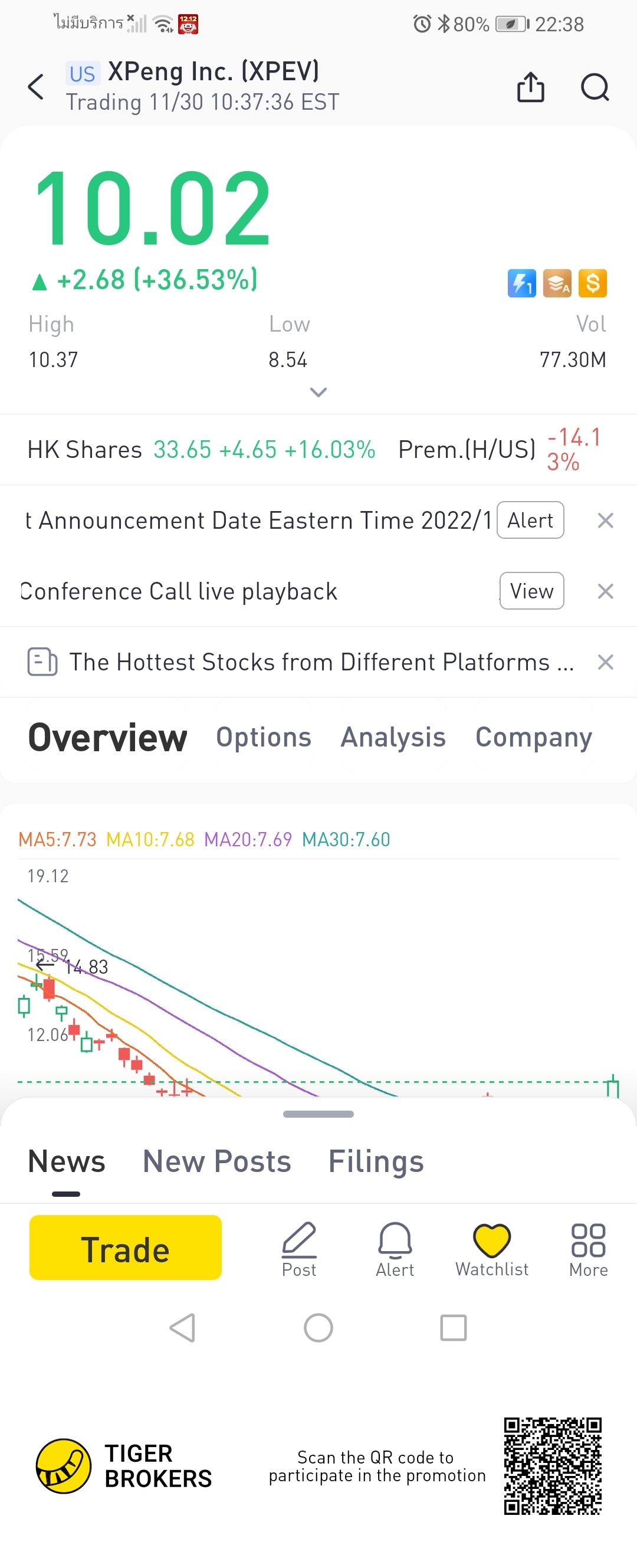This screenshot has height=1568, width=637.
Task: Open the Alert bell in bottom bar
Action: click(395, 1248)
